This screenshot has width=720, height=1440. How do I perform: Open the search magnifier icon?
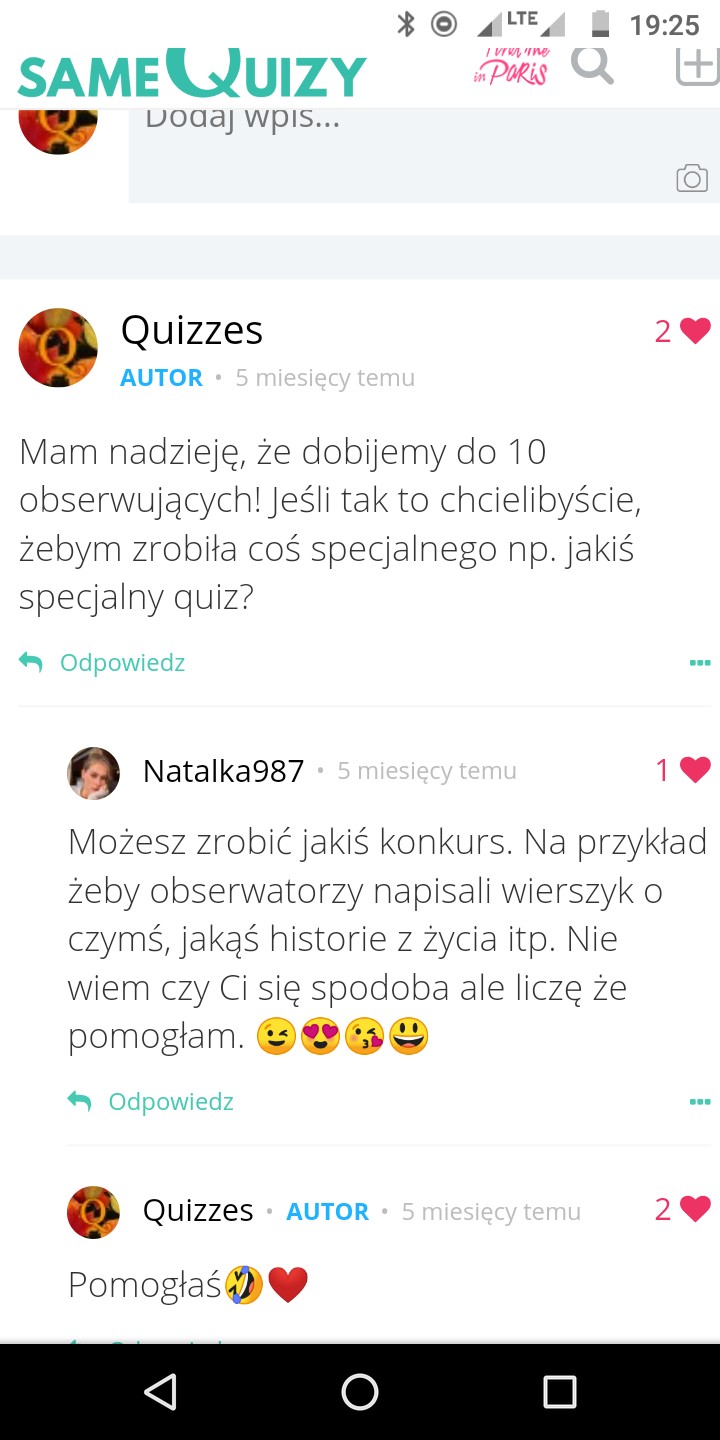[x=592, y=66]
